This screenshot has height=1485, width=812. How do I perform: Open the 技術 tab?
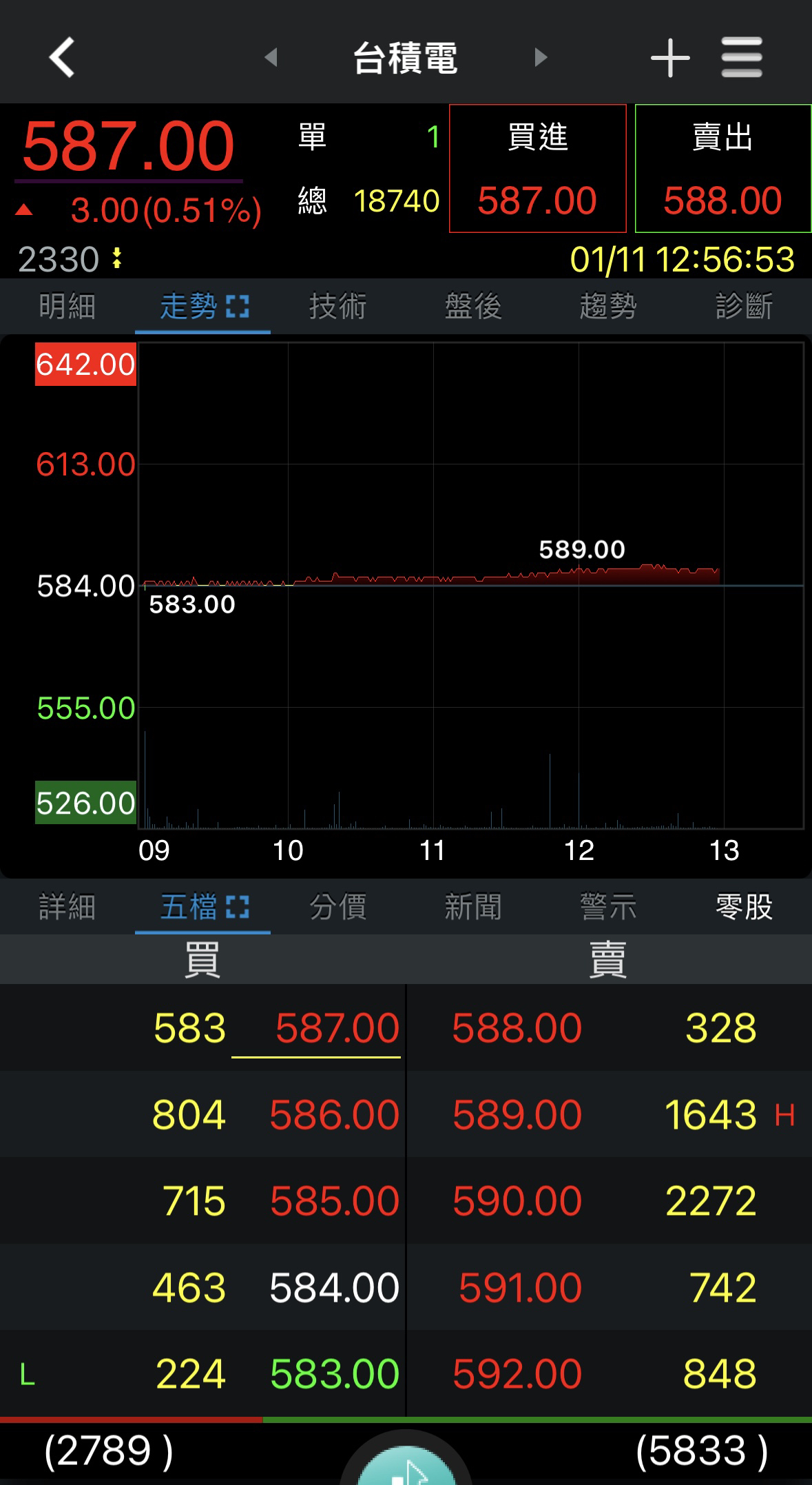click(x=337, y=306)
